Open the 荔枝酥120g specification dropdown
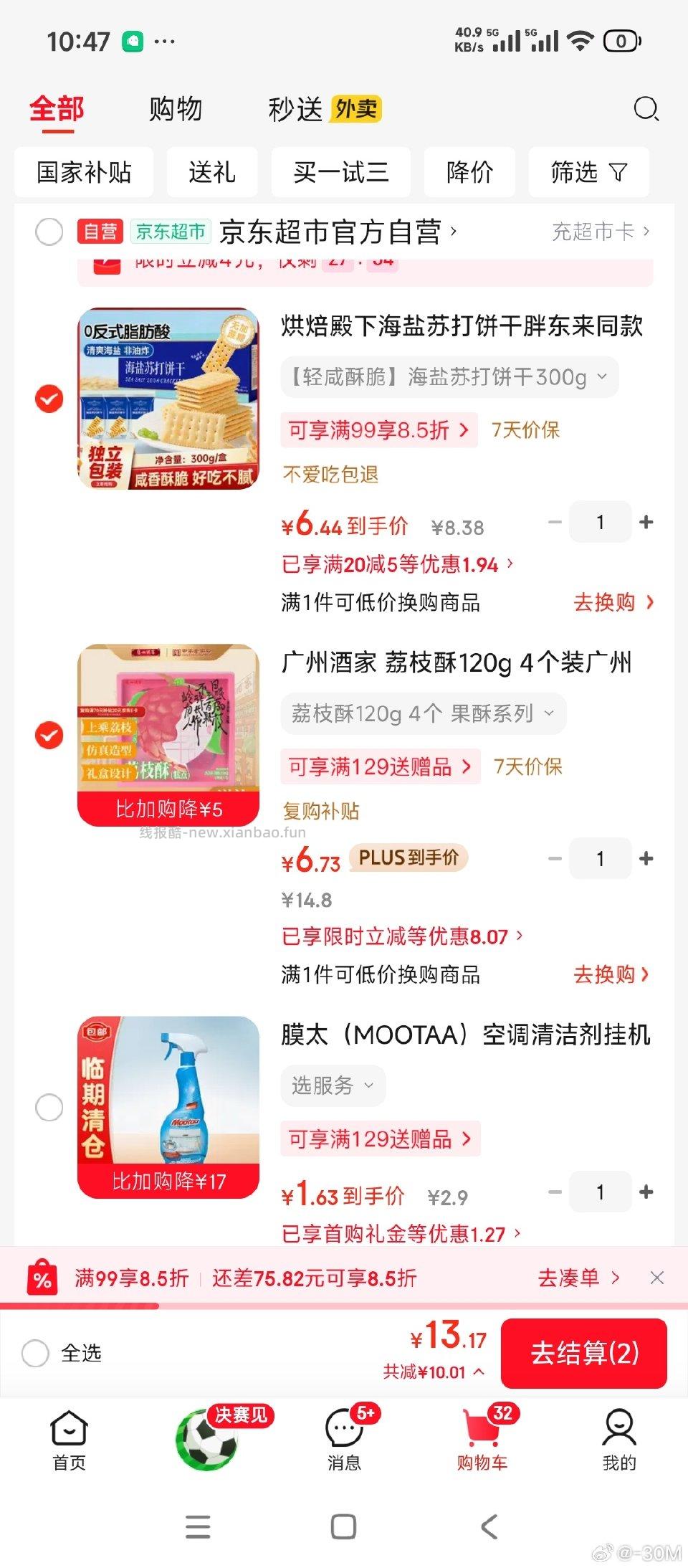Image resolution: width=688 pixels, height=1568 pixels. coord(549,713)
